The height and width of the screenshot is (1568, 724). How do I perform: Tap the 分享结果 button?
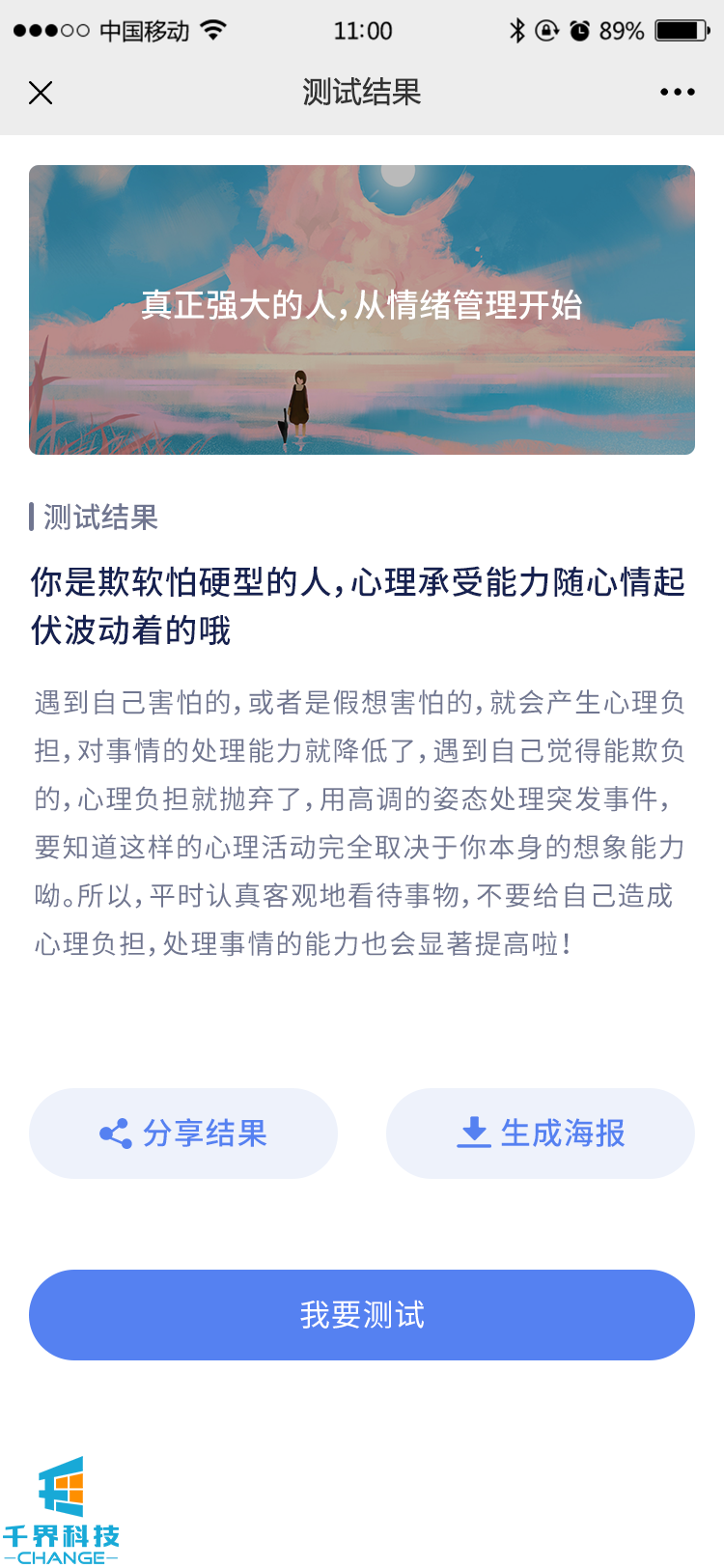point(183,1134)
